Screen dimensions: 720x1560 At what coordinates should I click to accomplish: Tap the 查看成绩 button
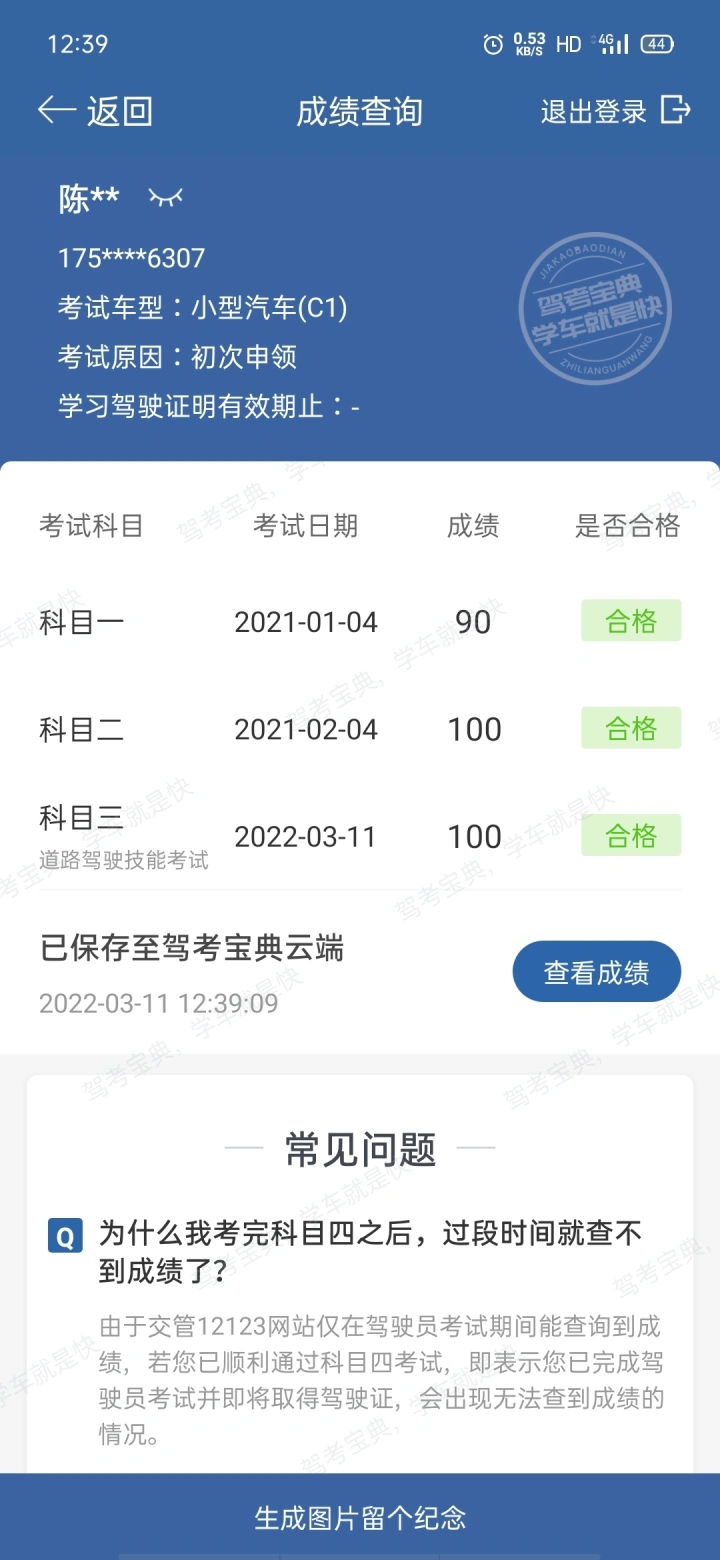(597, 972)
